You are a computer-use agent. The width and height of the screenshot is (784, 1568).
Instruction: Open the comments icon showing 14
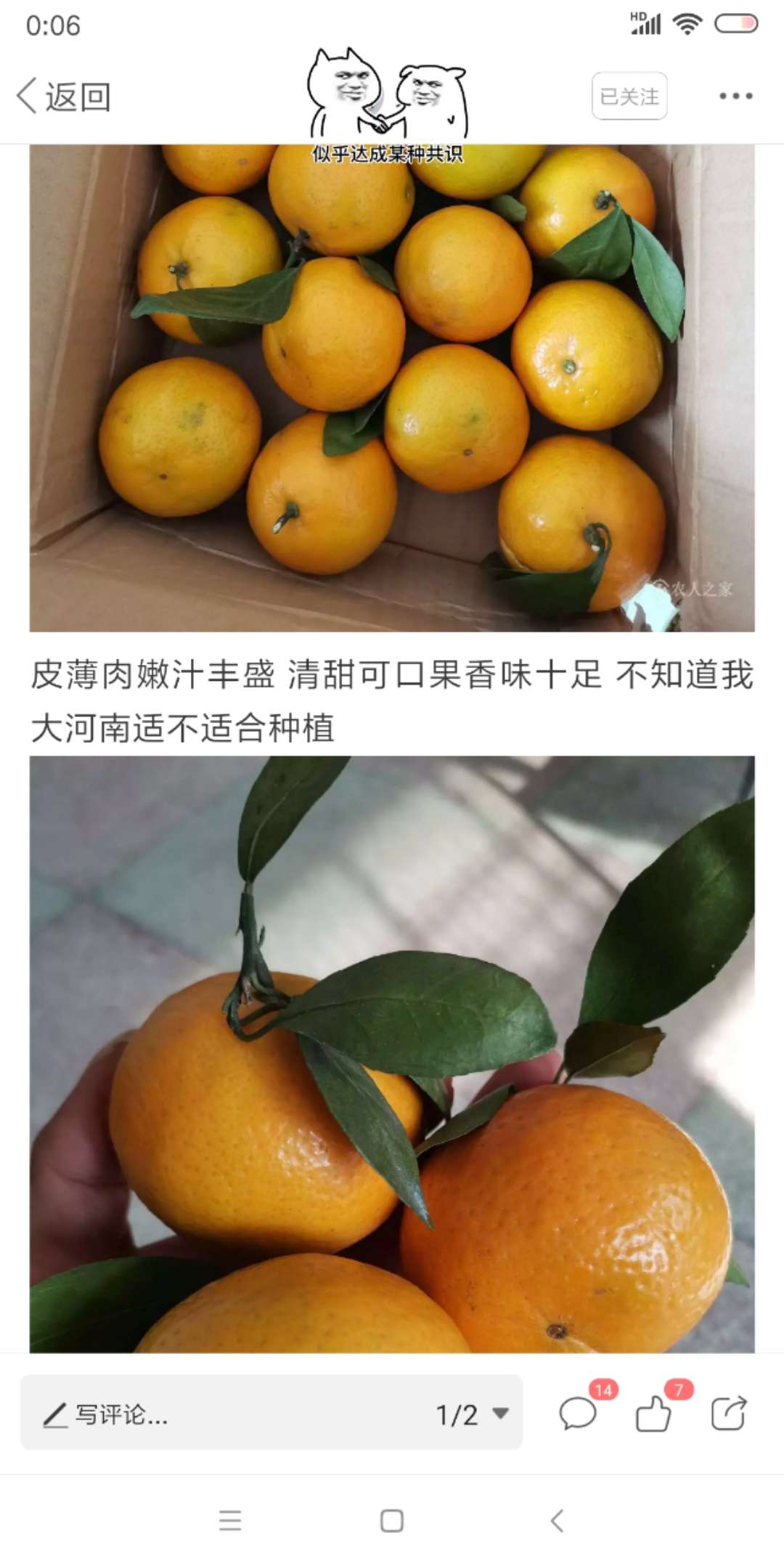(578, 1415)
